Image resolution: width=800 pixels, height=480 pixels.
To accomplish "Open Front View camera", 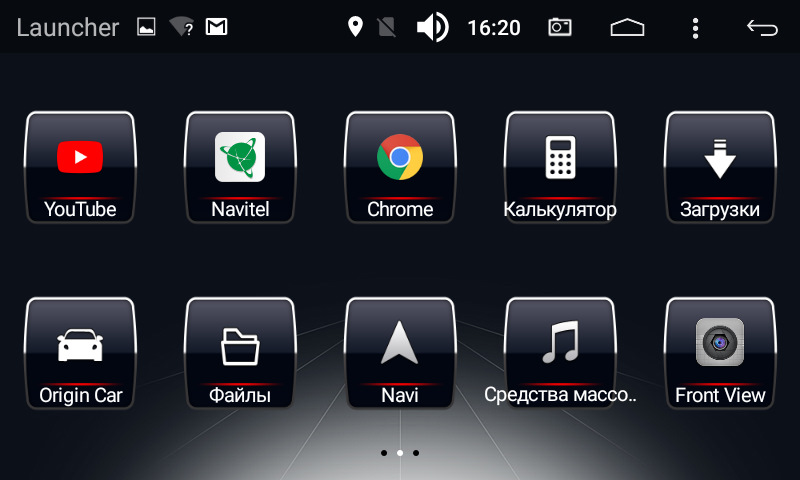I will click(720, 352).
